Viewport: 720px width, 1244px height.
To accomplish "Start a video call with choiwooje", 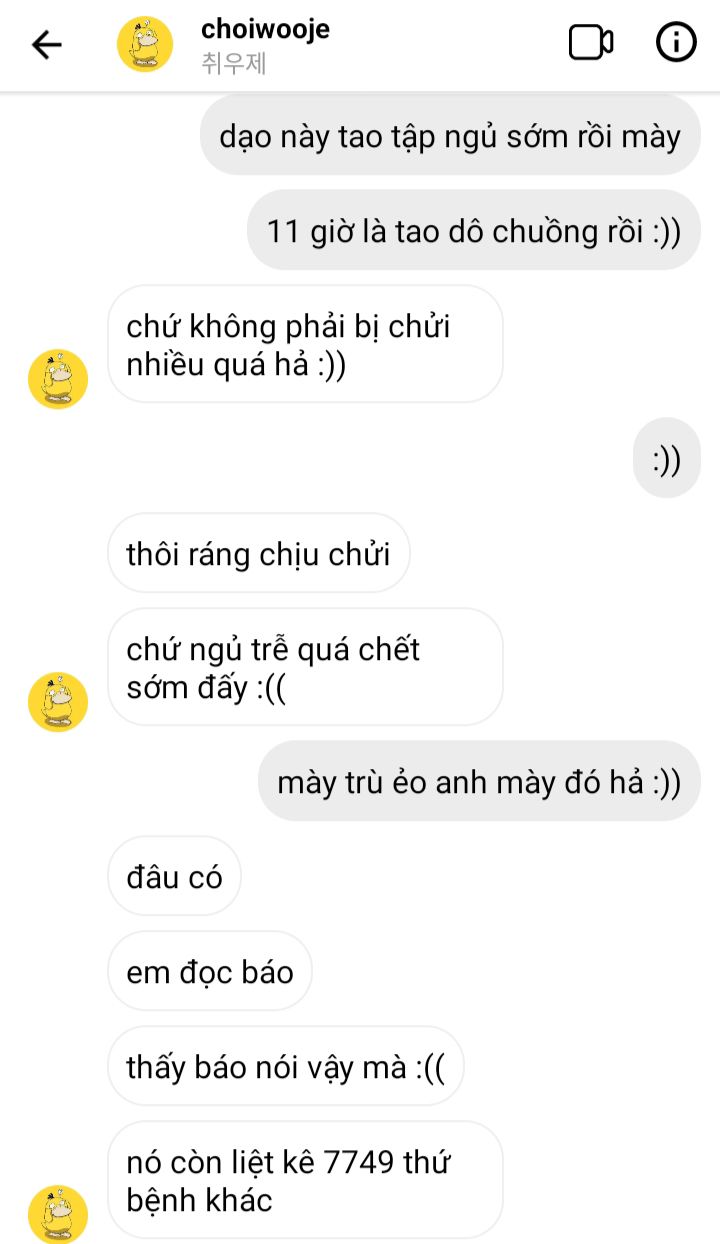I will (x=591, y=43).
